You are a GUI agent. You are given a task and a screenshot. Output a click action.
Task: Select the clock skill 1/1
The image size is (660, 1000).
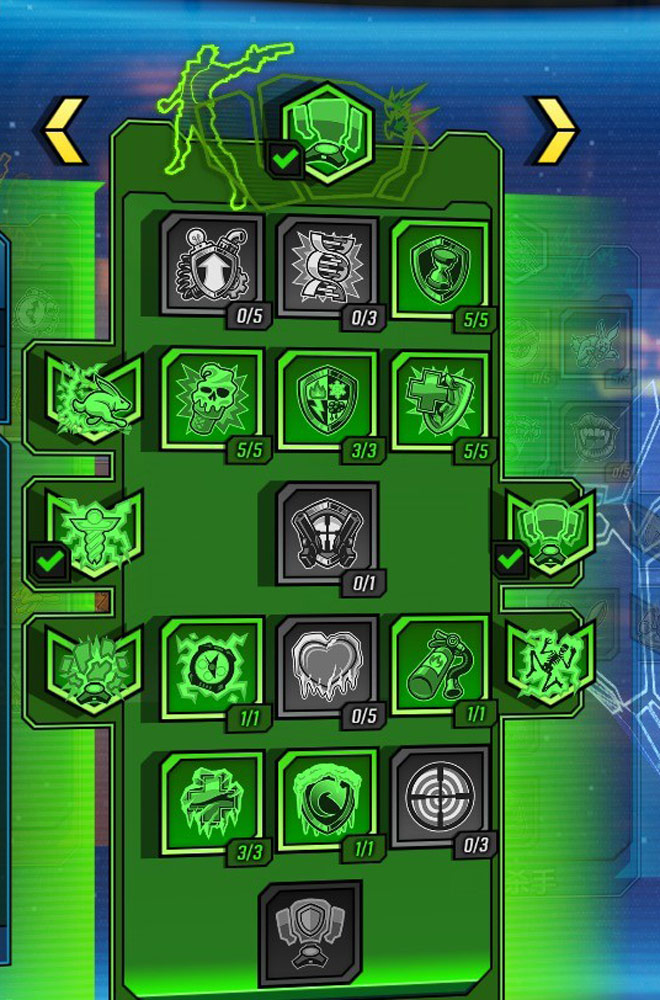pos(211,664)
